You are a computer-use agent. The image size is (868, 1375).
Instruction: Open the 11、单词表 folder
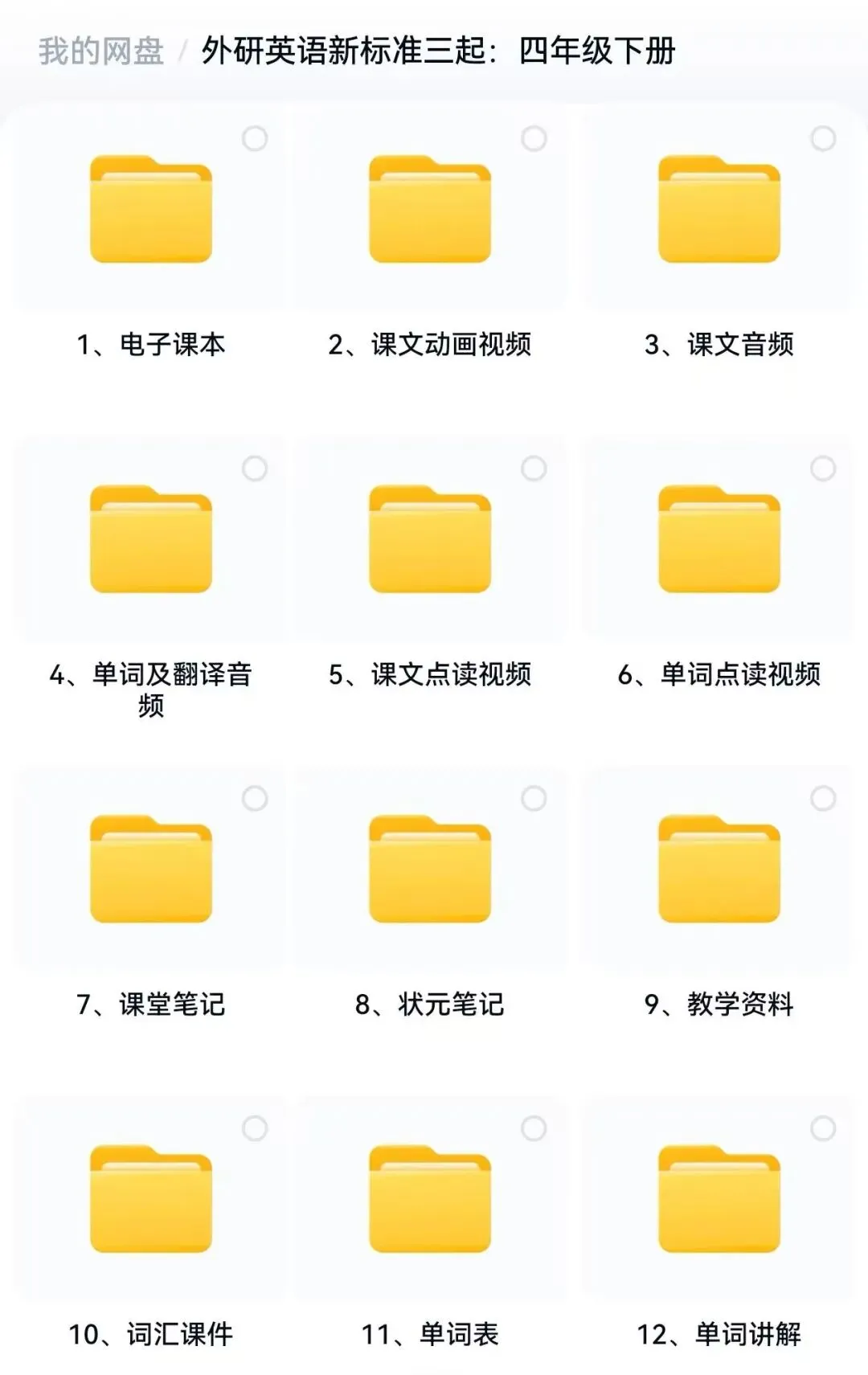[x=430, y=1200]
